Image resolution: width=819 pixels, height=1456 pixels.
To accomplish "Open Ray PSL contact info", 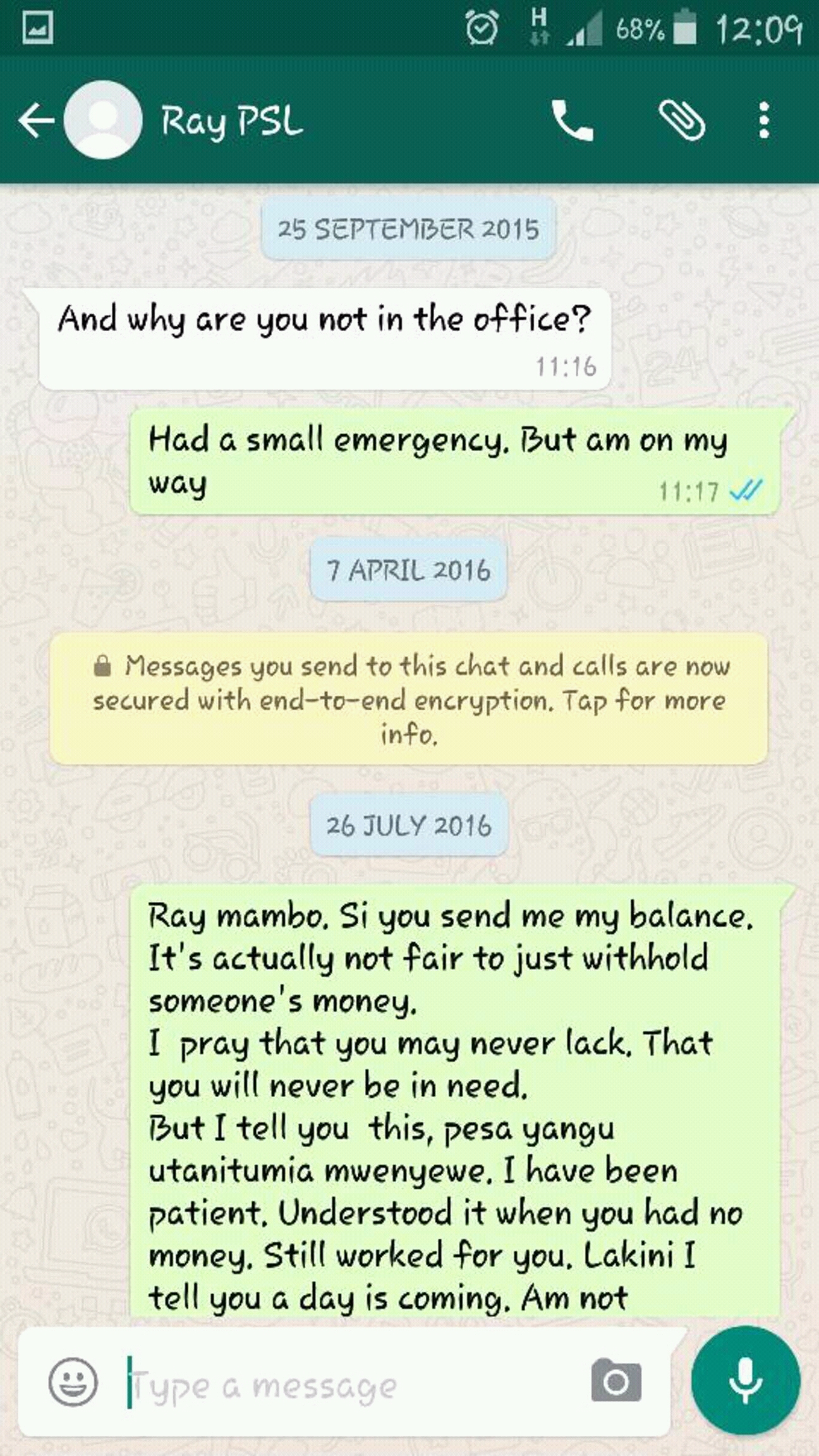I will click(232, 121).
